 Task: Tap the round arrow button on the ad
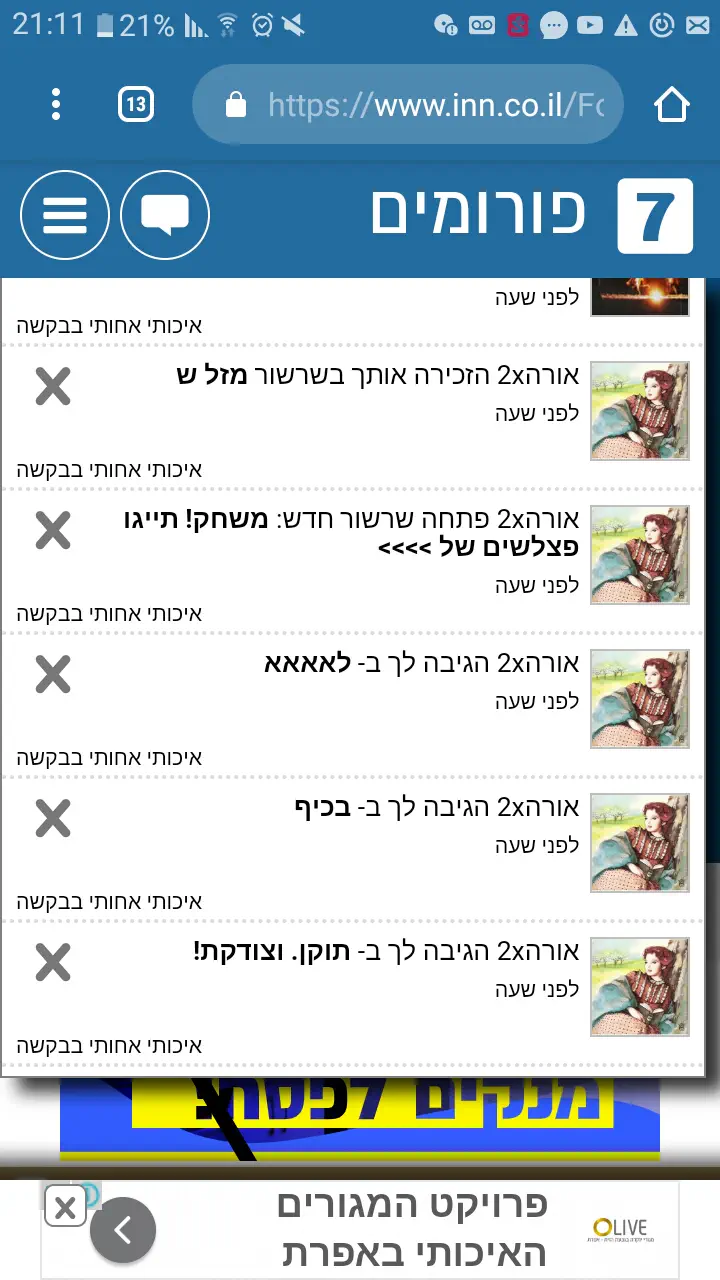click(x=123, y=1230)
